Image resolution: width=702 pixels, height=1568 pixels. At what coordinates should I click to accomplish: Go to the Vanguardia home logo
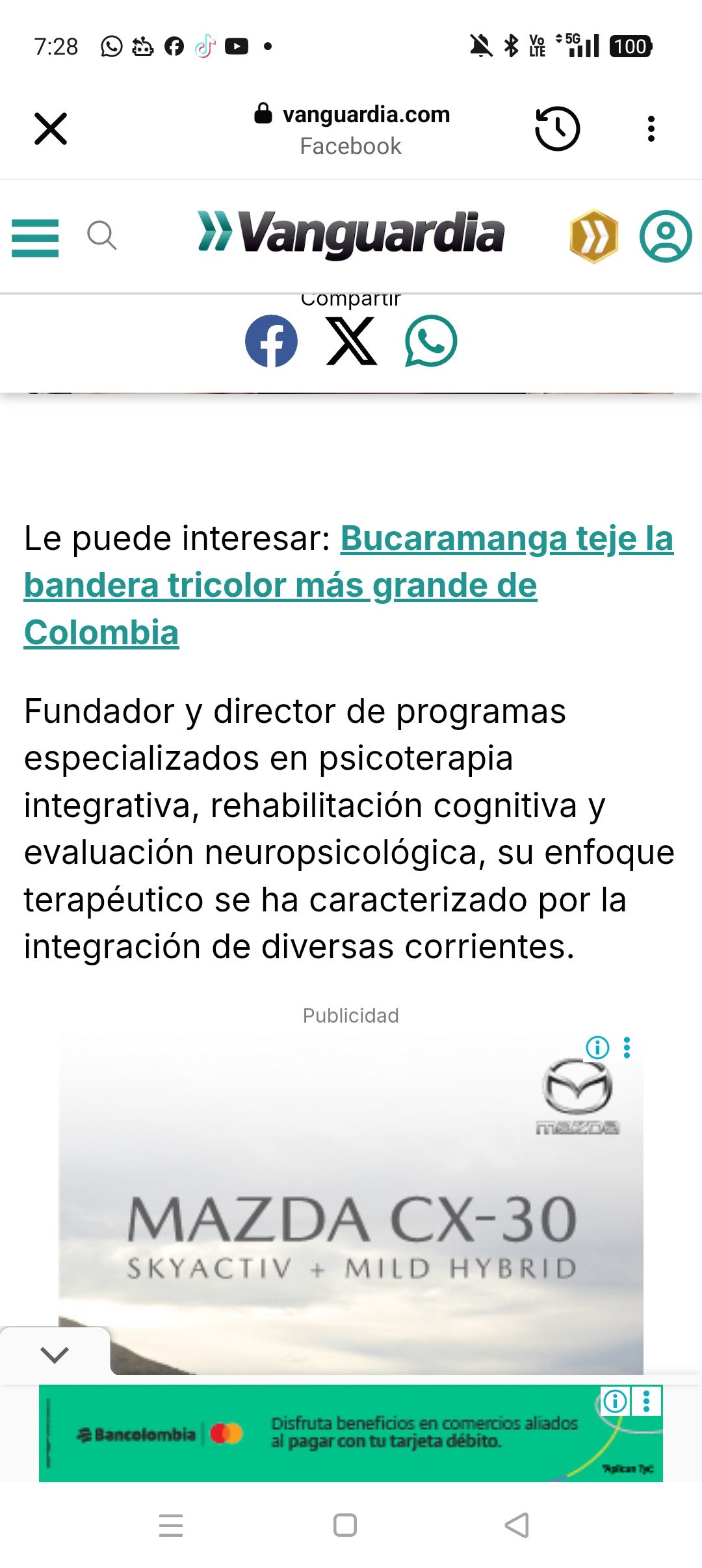tap(351, 233)
